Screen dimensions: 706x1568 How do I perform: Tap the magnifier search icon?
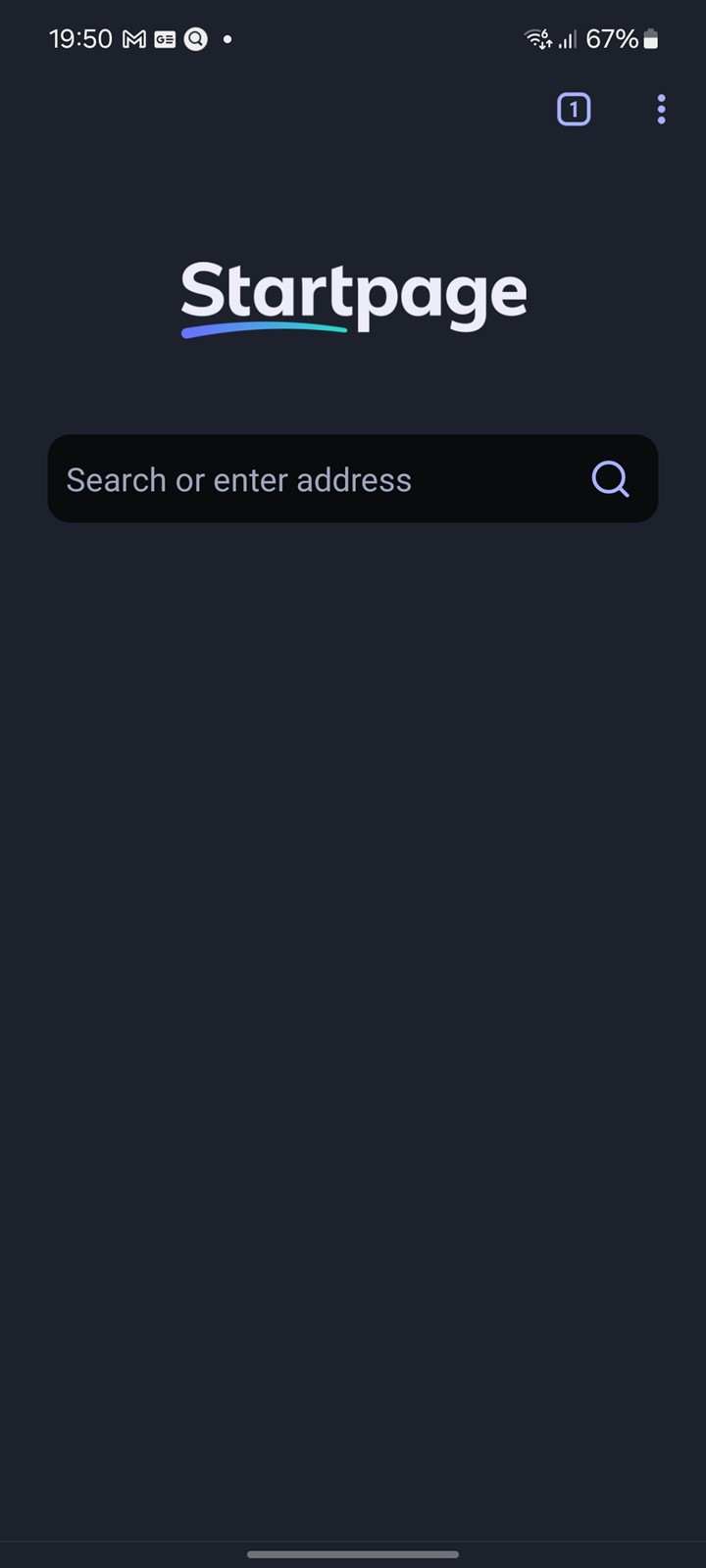tap(610, 479)
